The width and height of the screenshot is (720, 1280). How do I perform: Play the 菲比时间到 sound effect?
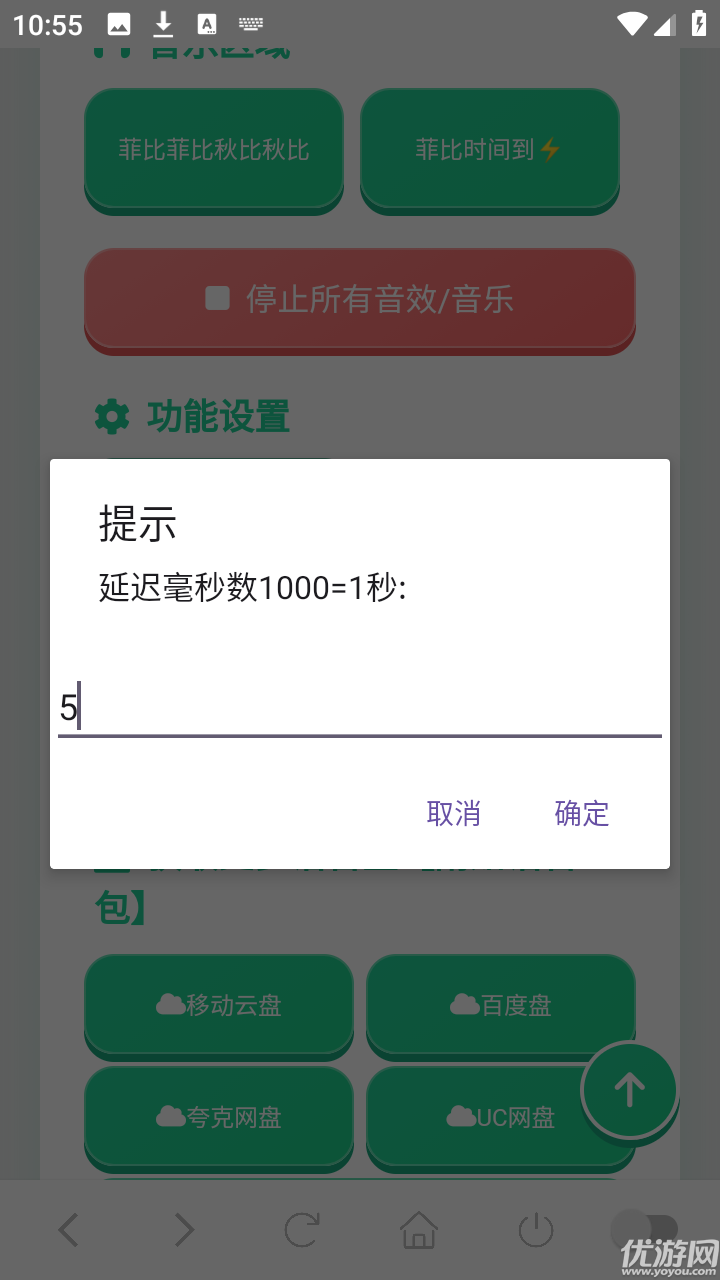(489, 150)
